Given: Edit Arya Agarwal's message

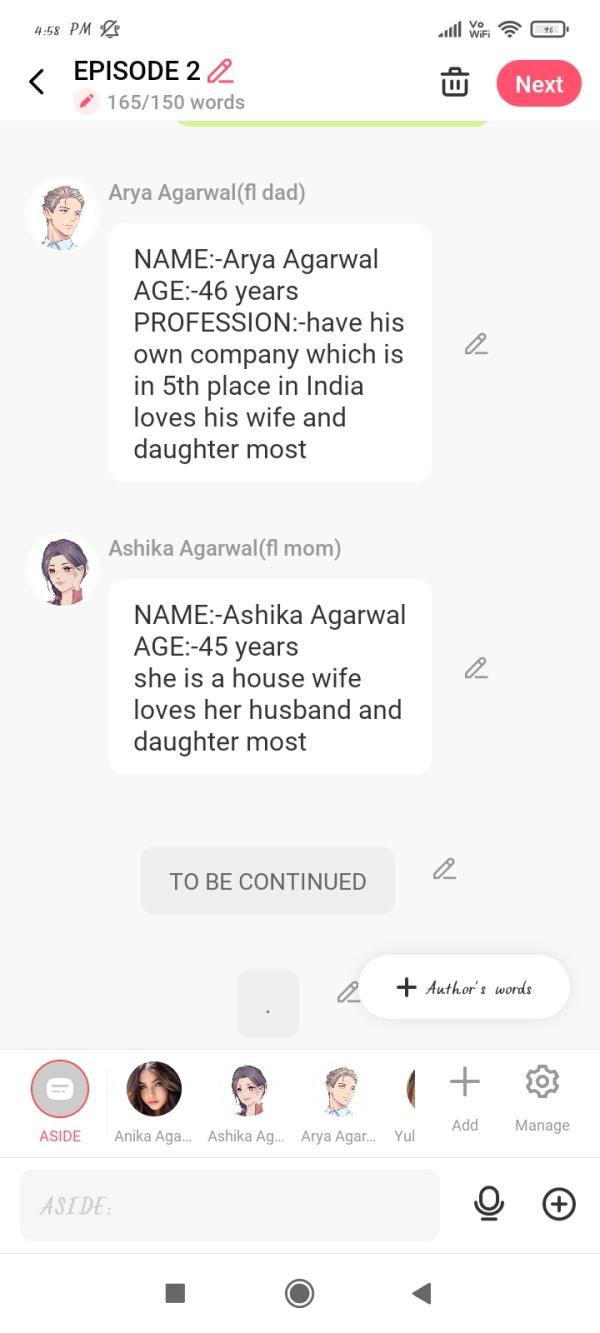Looking at the screenshot, I should [x=476, y=345].
